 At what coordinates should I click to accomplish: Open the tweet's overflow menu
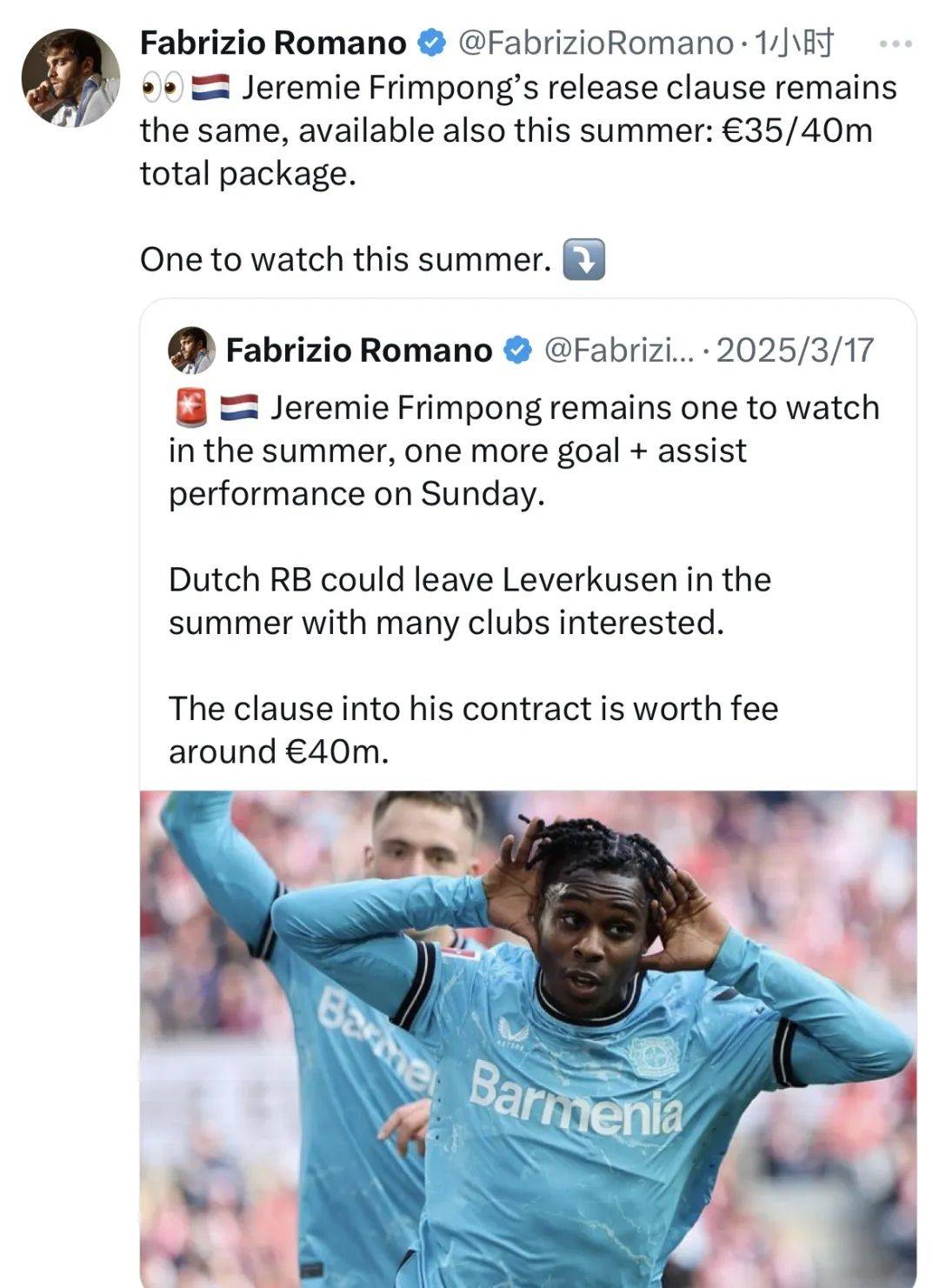tap(896, 43)
